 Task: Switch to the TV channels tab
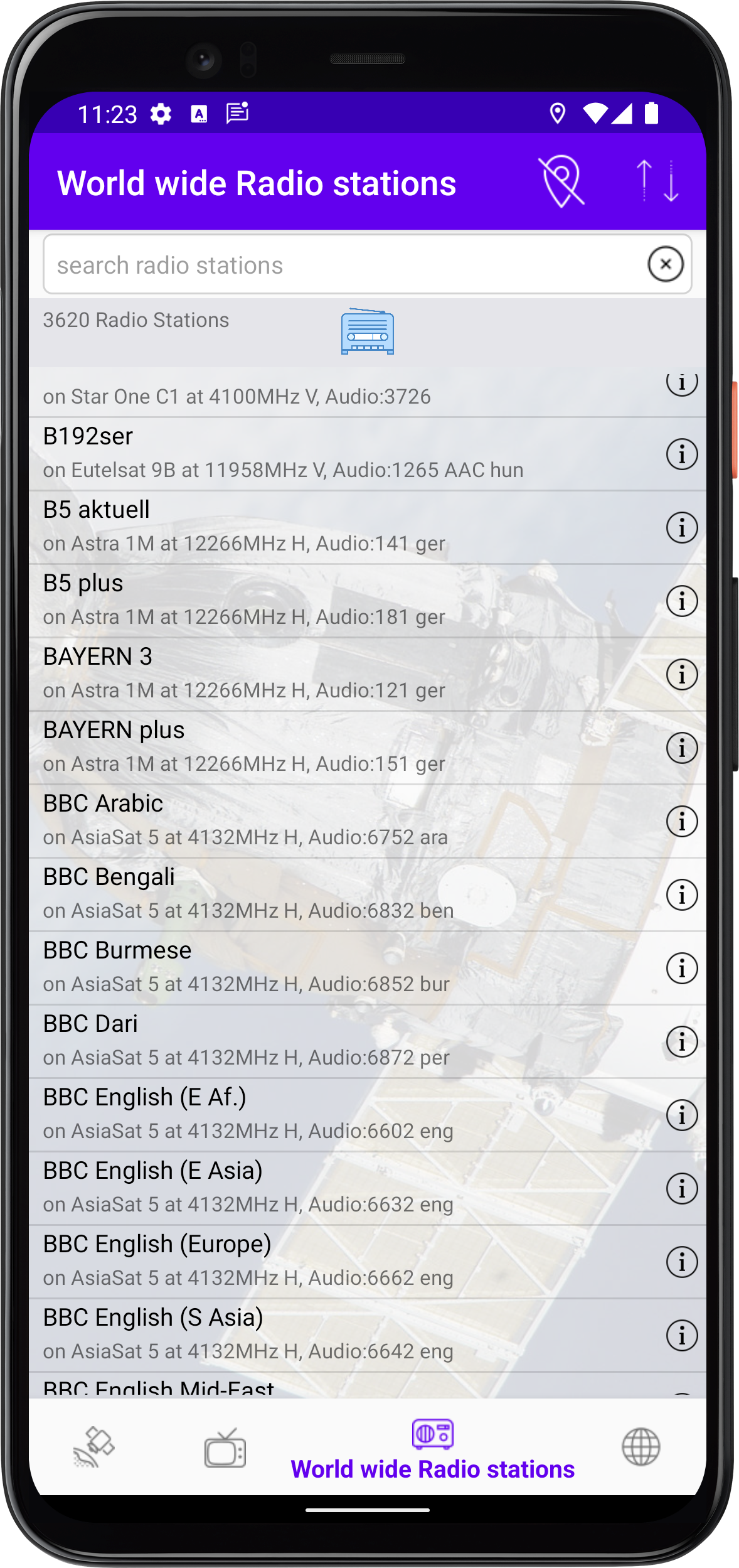(x=225, y=1448)
